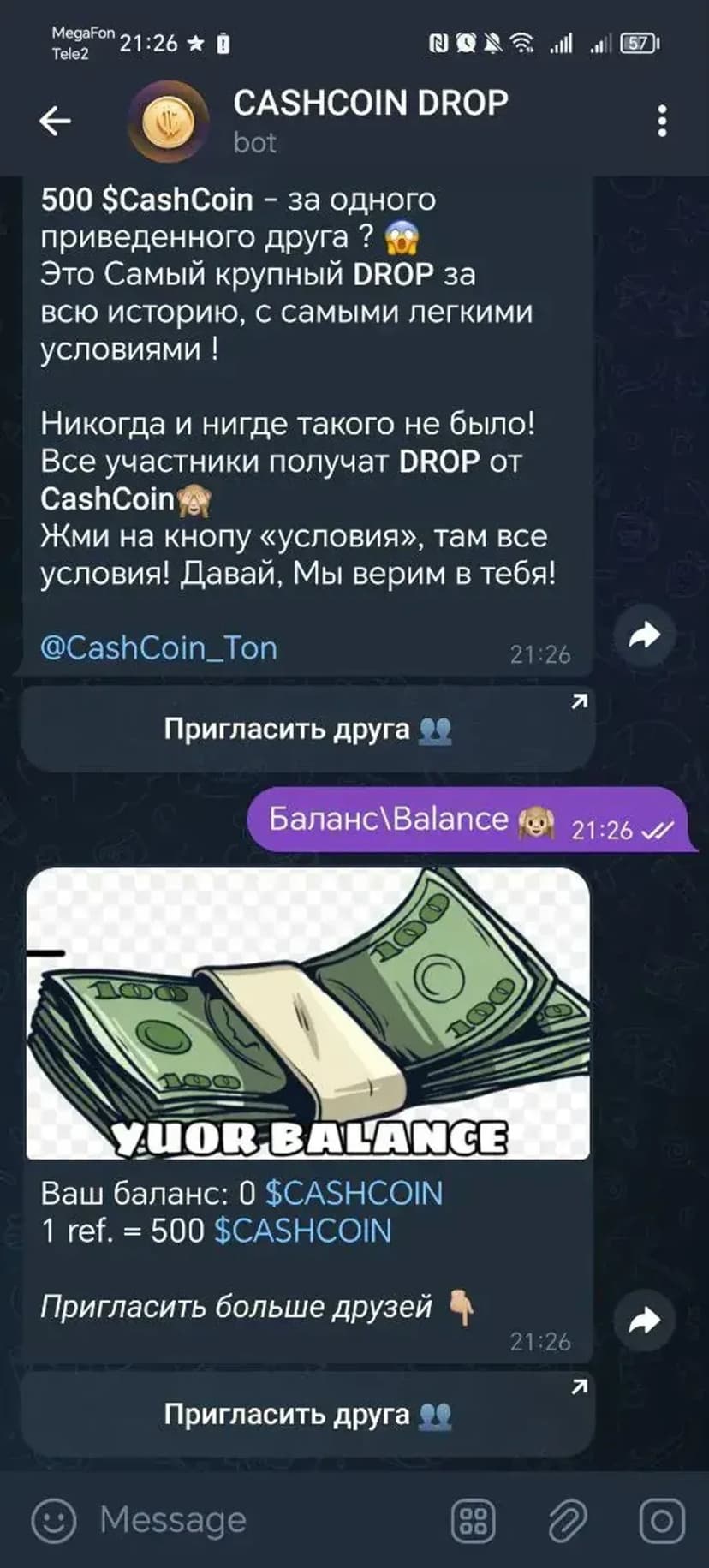Go back from the CASHCOIN DROP chat
Screen dimensions: 709x1568
click(x=55, y=121)
